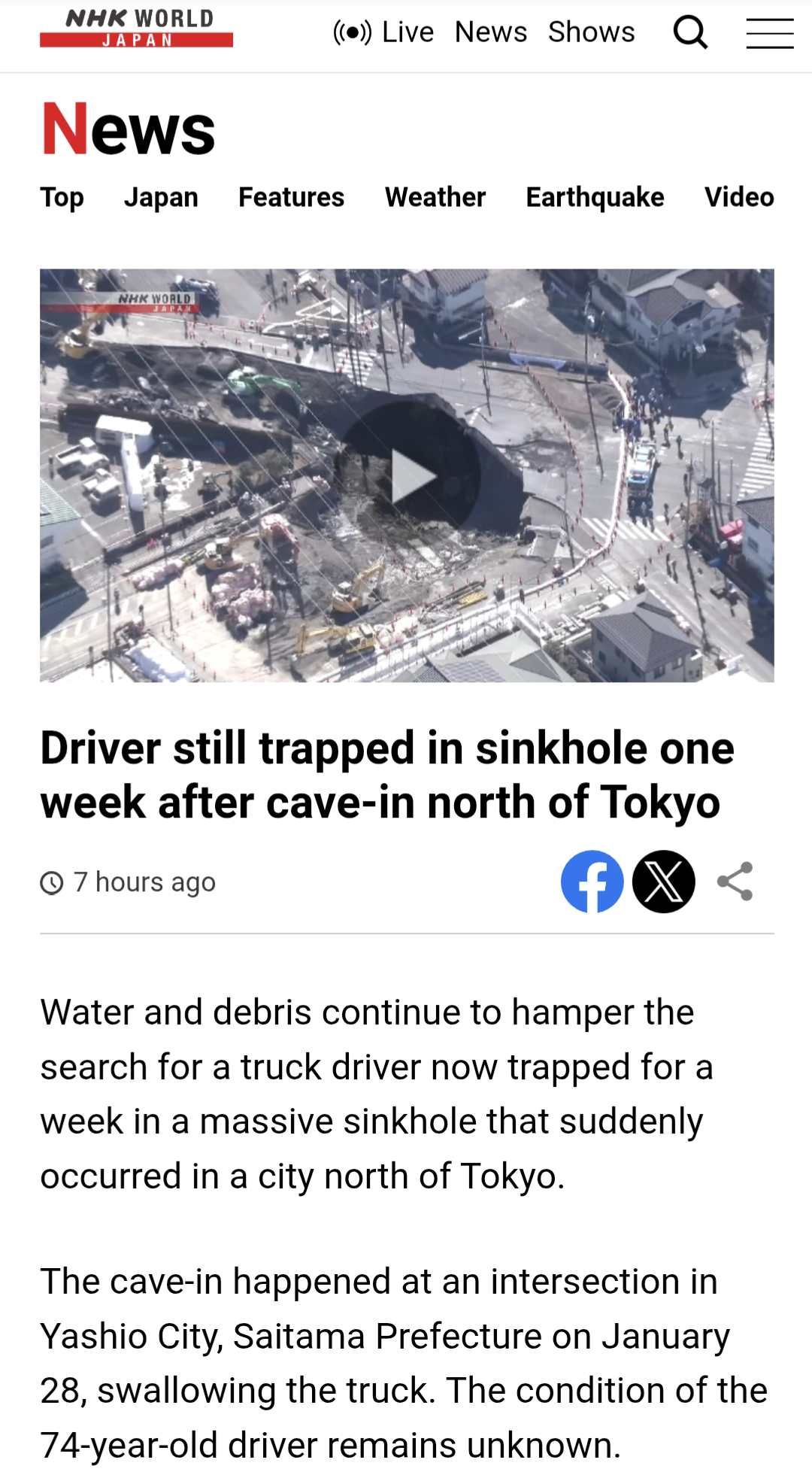Select the Features tab
The height and width of the screenshot is (1481, 812).
(291, 197)
